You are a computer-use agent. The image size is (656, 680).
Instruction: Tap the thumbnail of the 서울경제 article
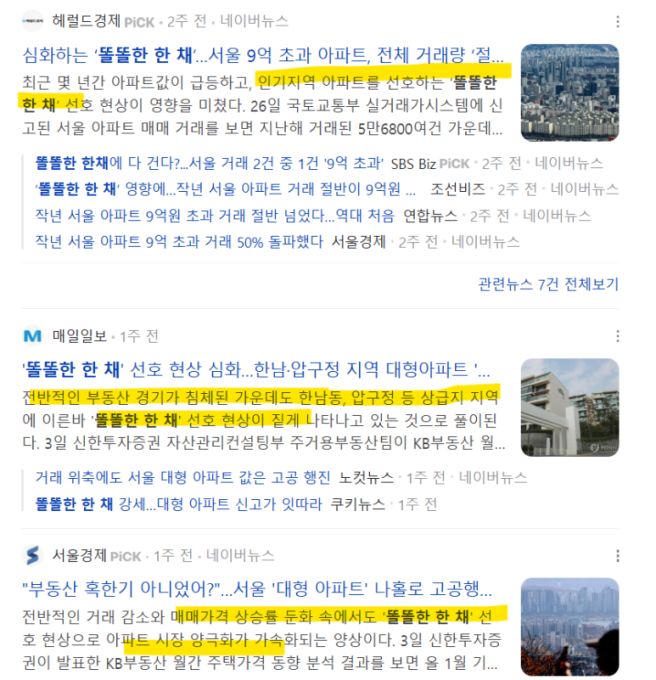pyautogui.click(x=569, y=626)
